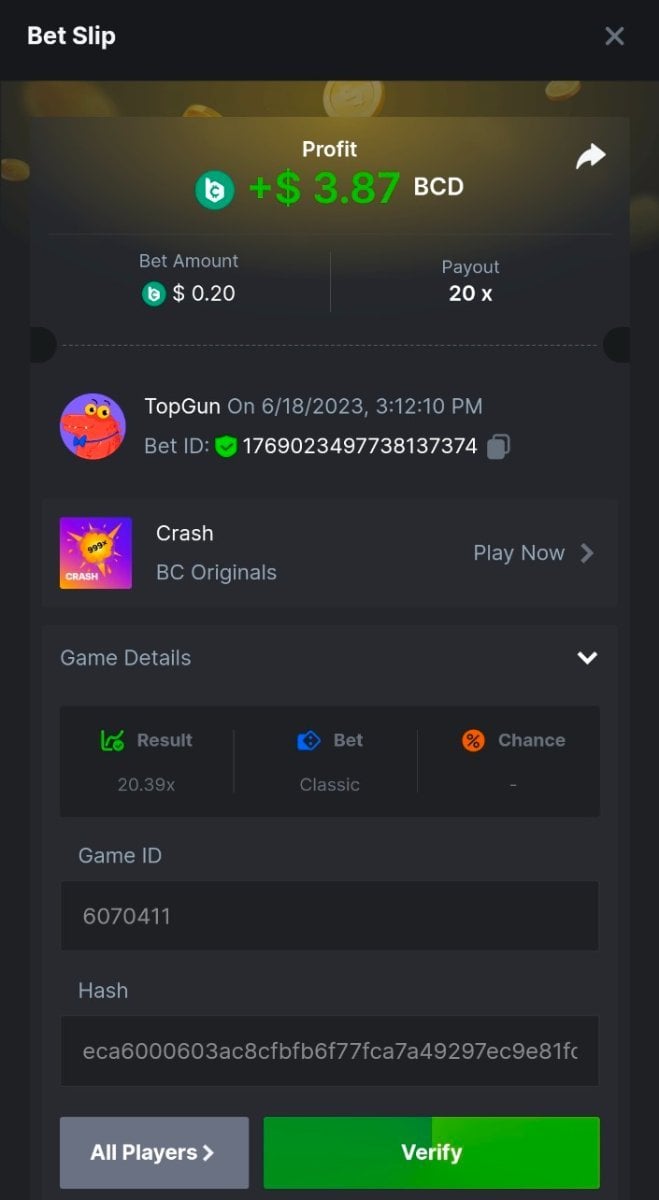Open the Crash game via Play Now

533,553
